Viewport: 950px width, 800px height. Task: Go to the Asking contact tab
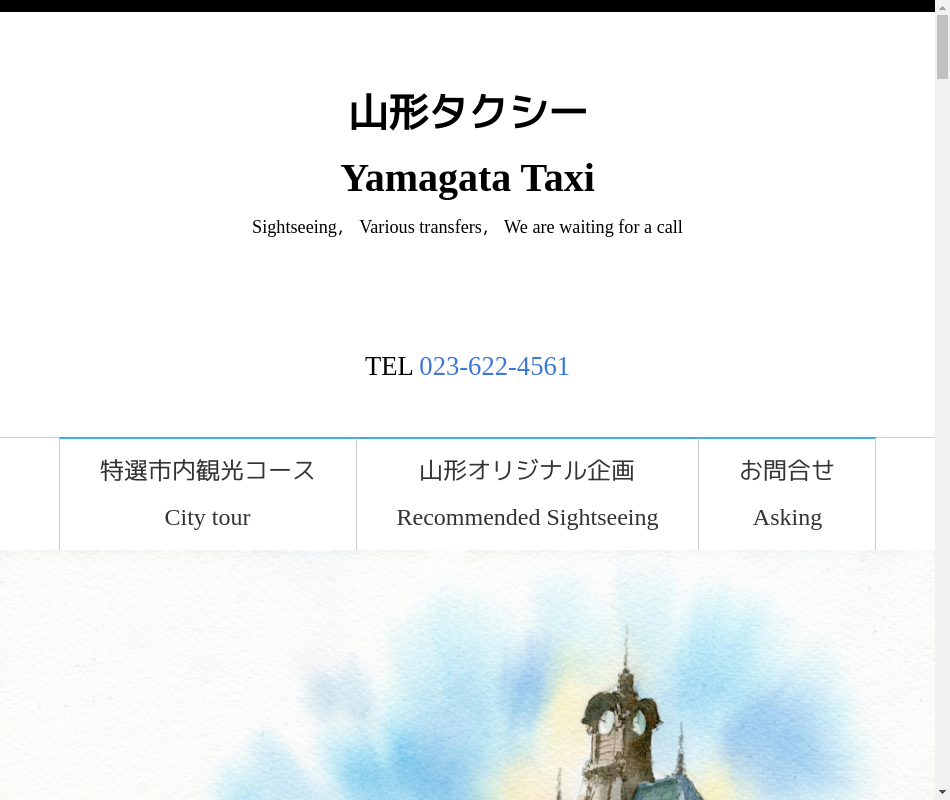(787, 494)
